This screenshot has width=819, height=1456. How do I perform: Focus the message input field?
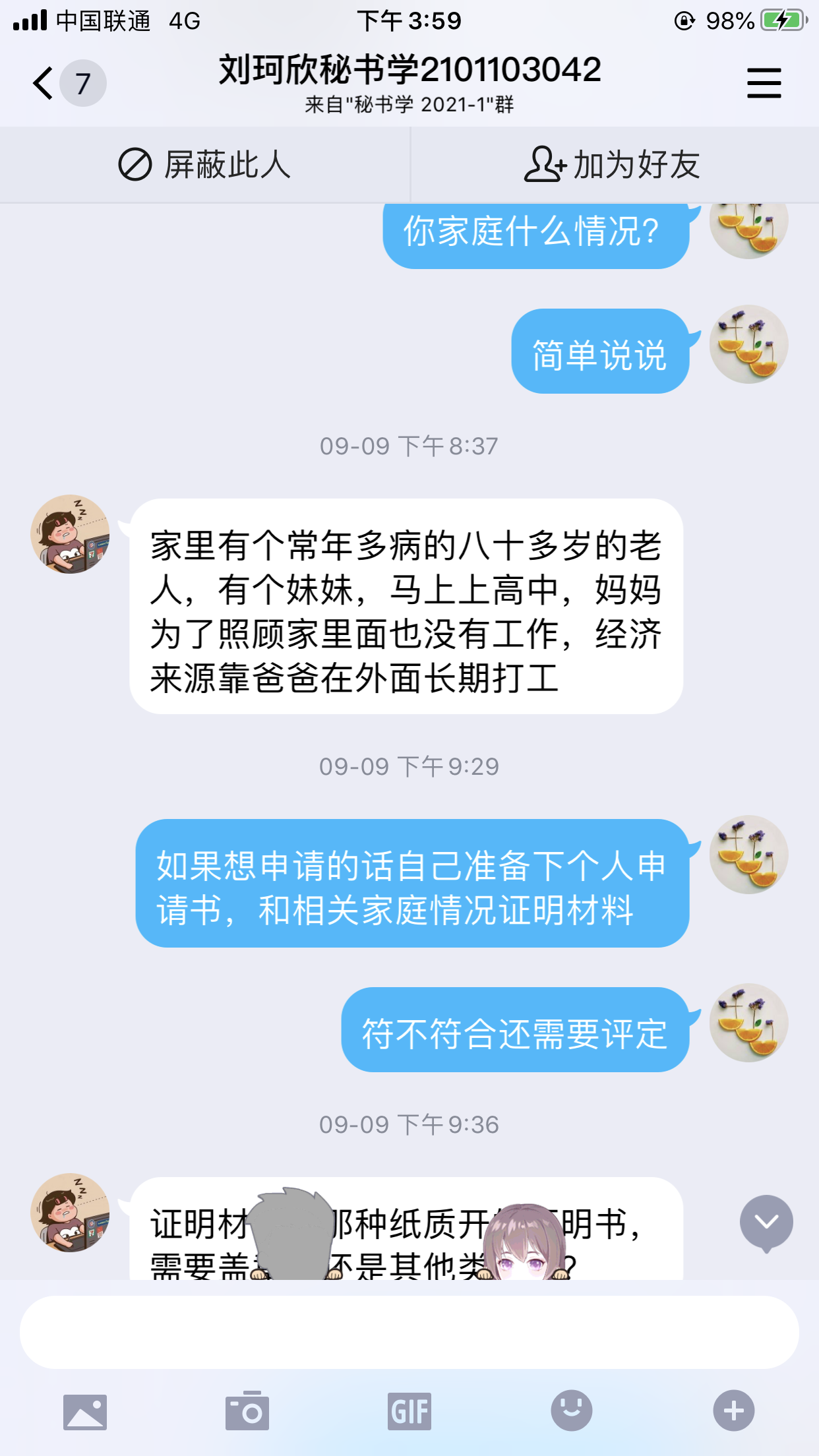[x=409, y=1332]
